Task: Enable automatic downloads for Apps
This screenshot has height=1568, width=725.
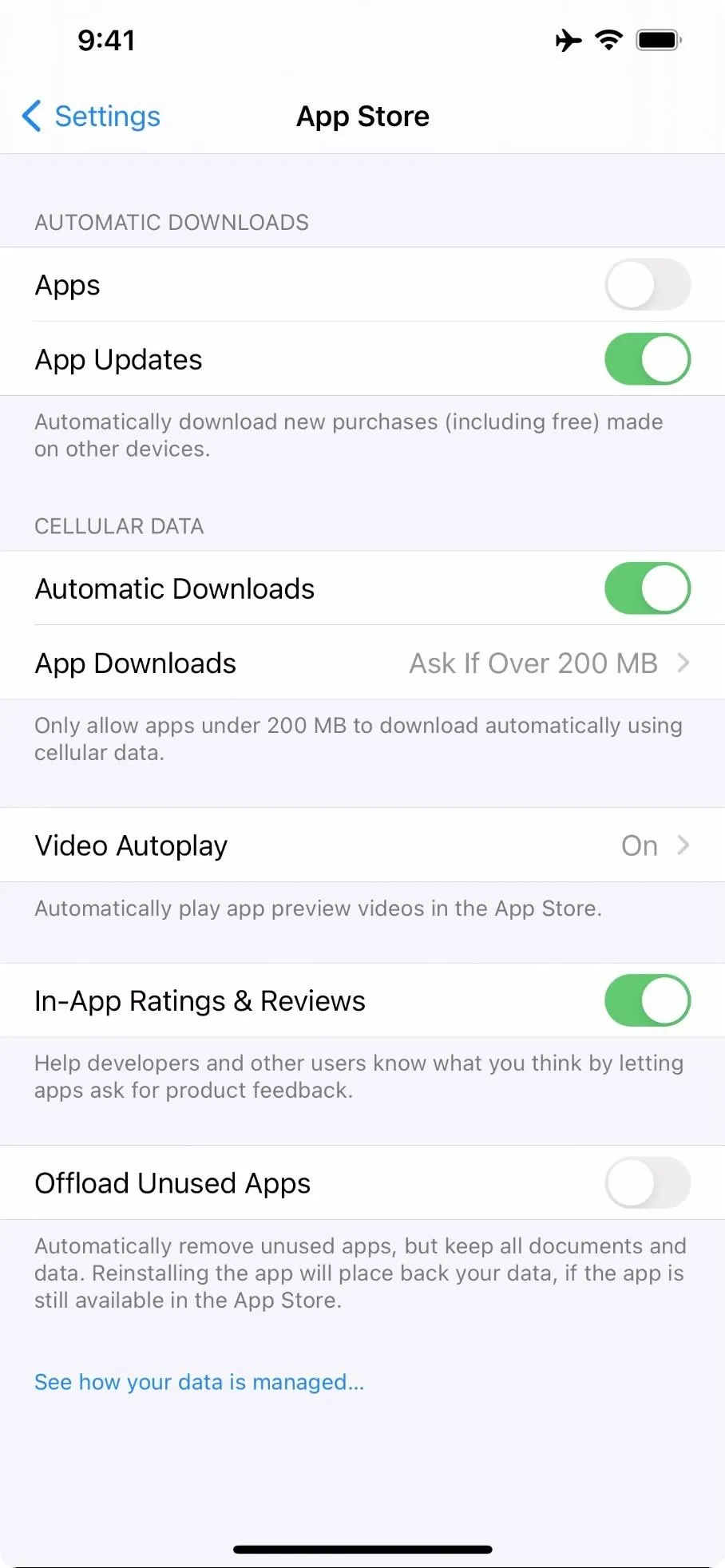Action: point(648,285)
